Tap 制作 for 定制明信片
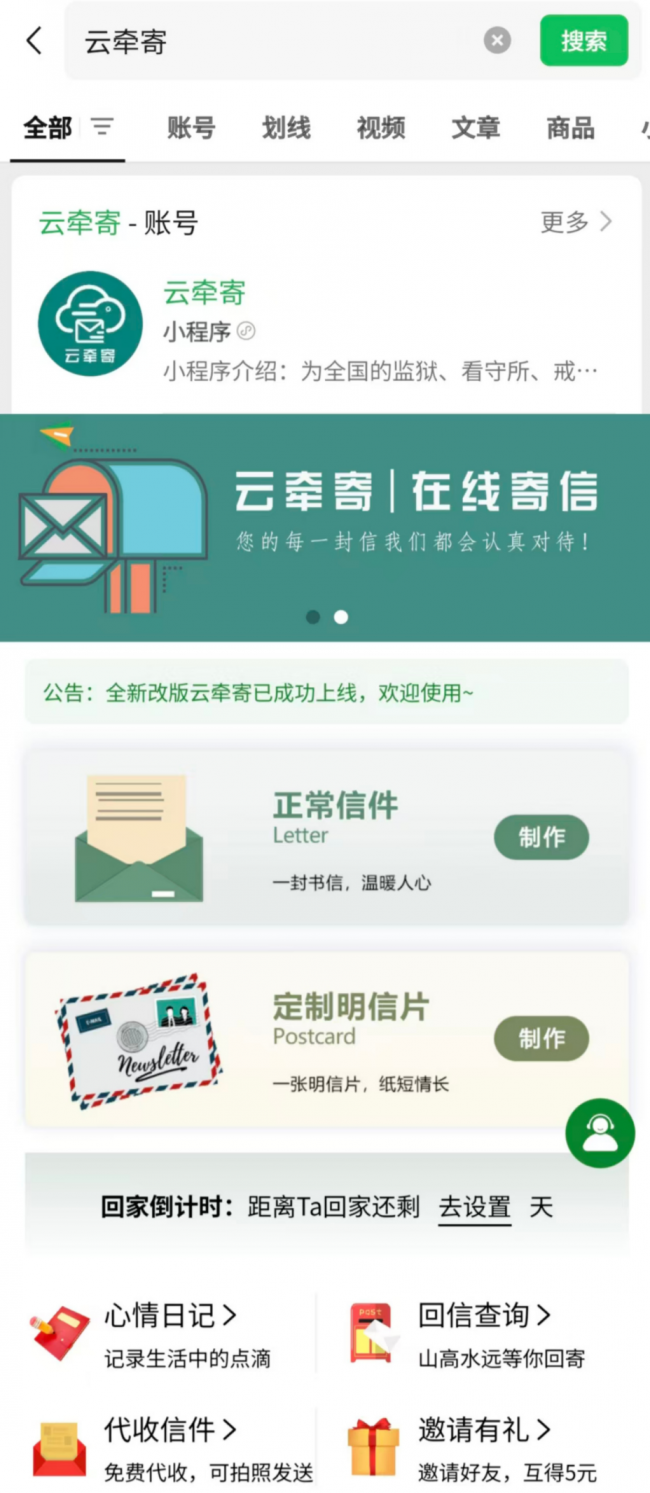The height and width of the screenshot is (1493, 650). (x=541, y=1038)
